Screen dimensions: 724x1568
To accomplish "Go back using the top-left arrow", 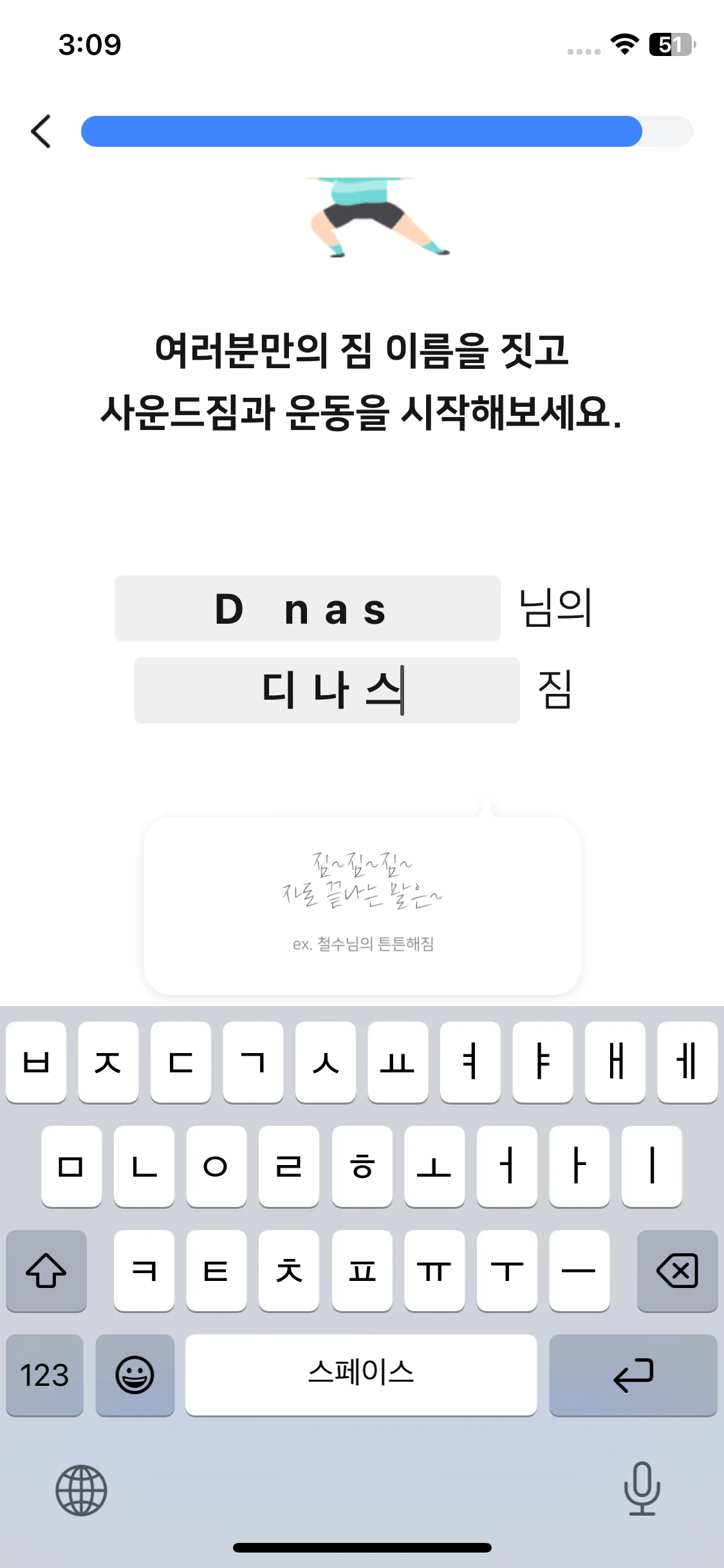I will [x=41, y=131].
